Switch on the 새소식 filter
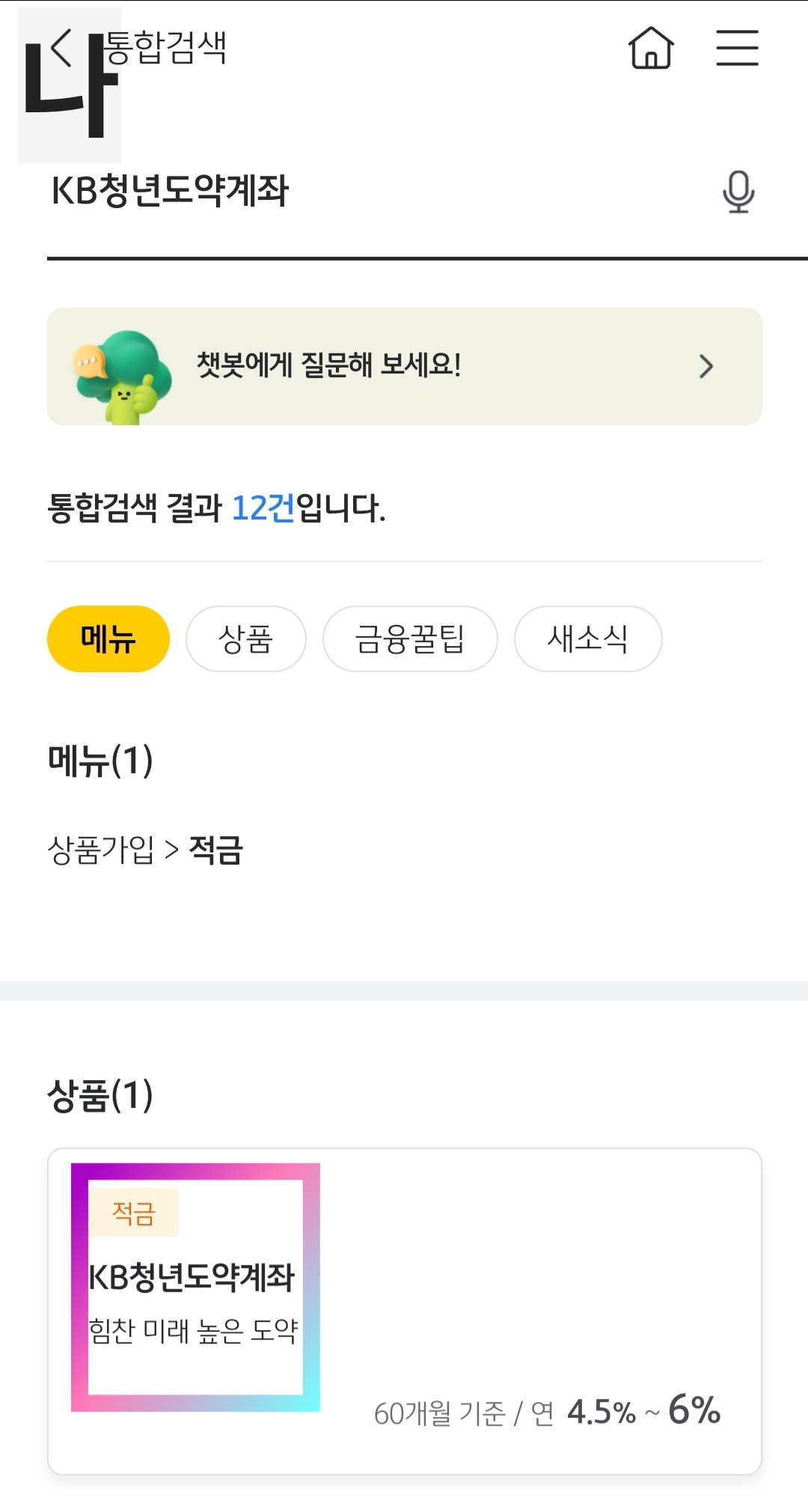The height and width of the screenshot is (1512, 808). click(x=587, y=638)
